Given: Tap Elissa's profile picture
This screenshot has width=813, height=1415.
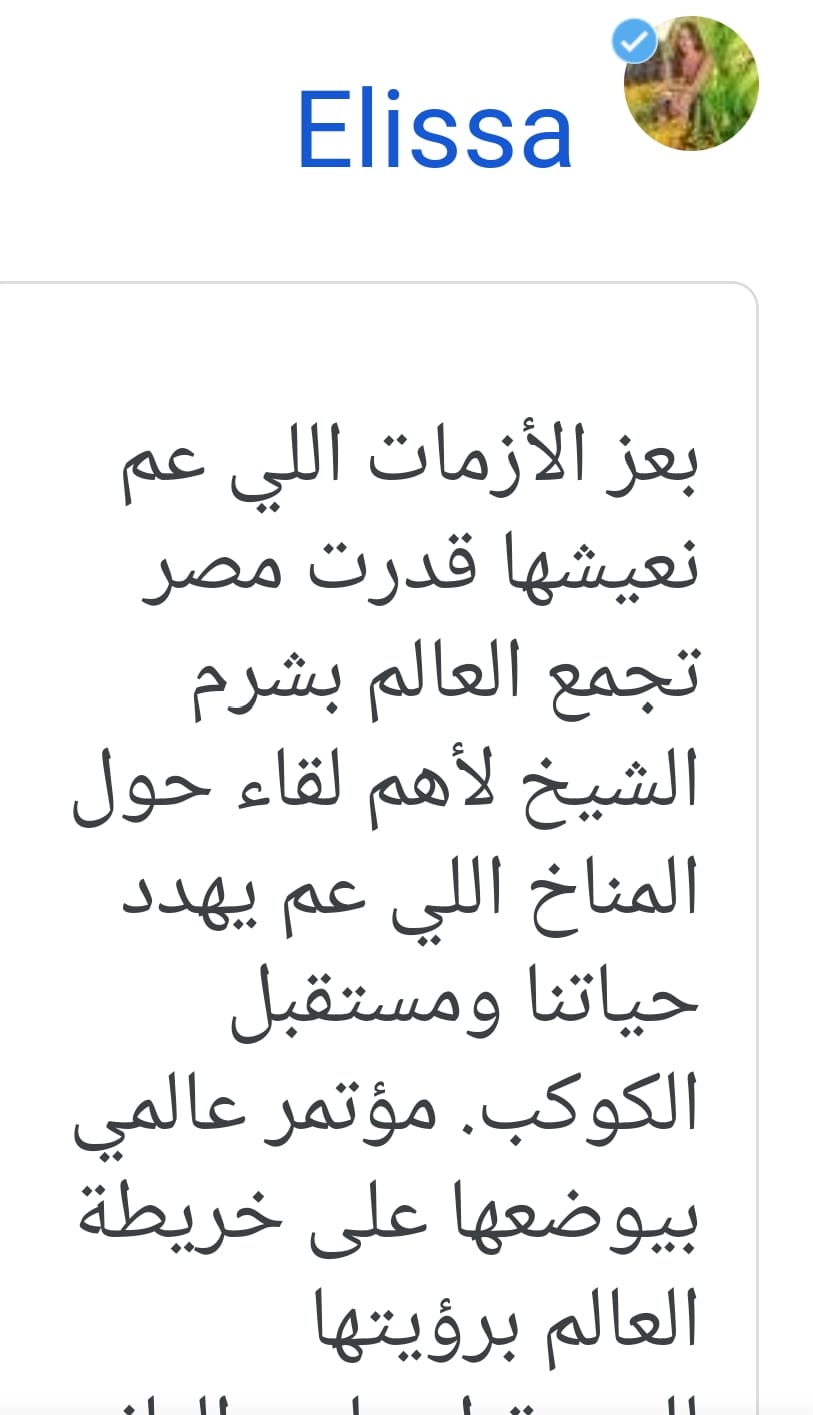Looking at the screenshot, I should (x=691, y=84).
